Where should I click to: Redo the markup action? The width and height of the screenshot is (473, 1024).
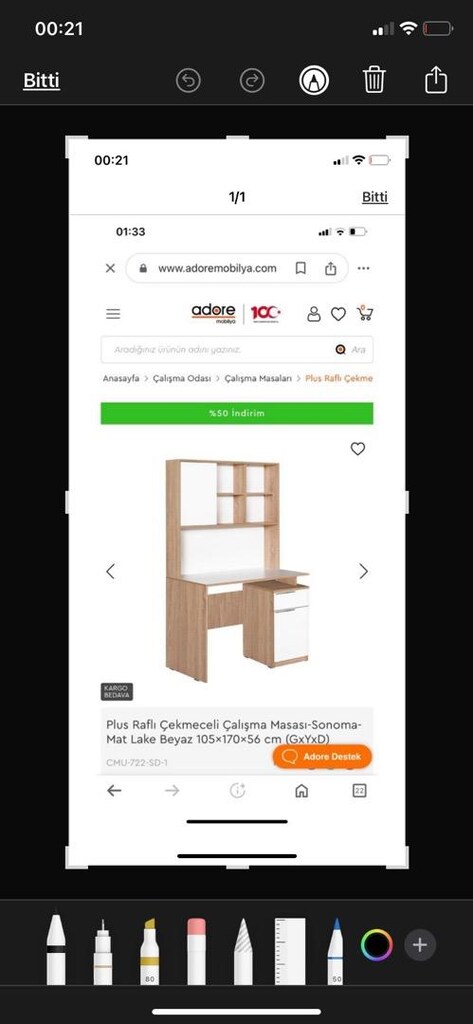(252, 81)
